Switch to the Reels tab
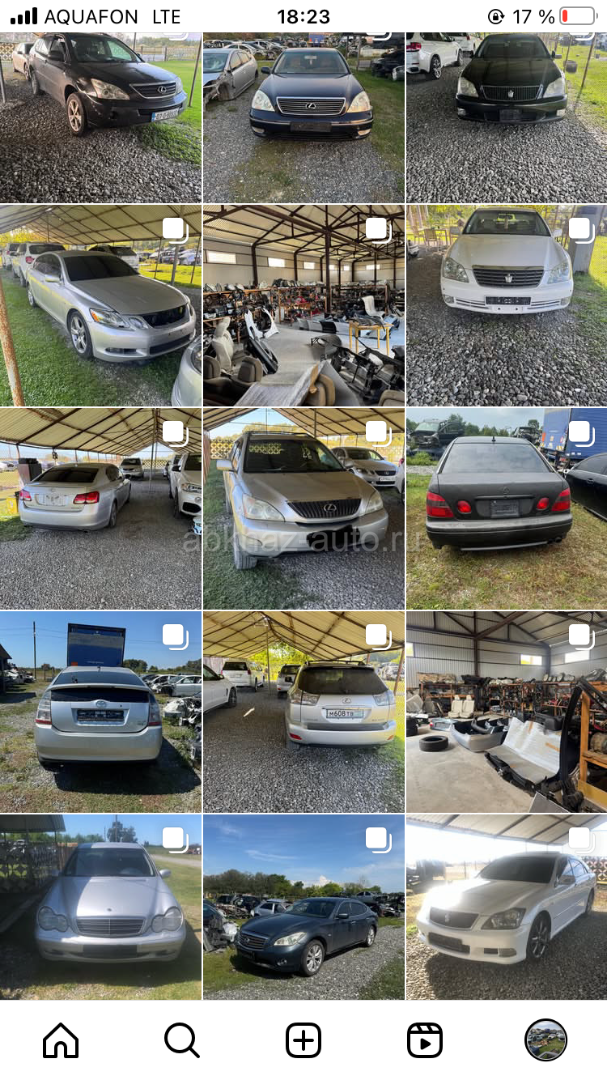 (425, 1040)
